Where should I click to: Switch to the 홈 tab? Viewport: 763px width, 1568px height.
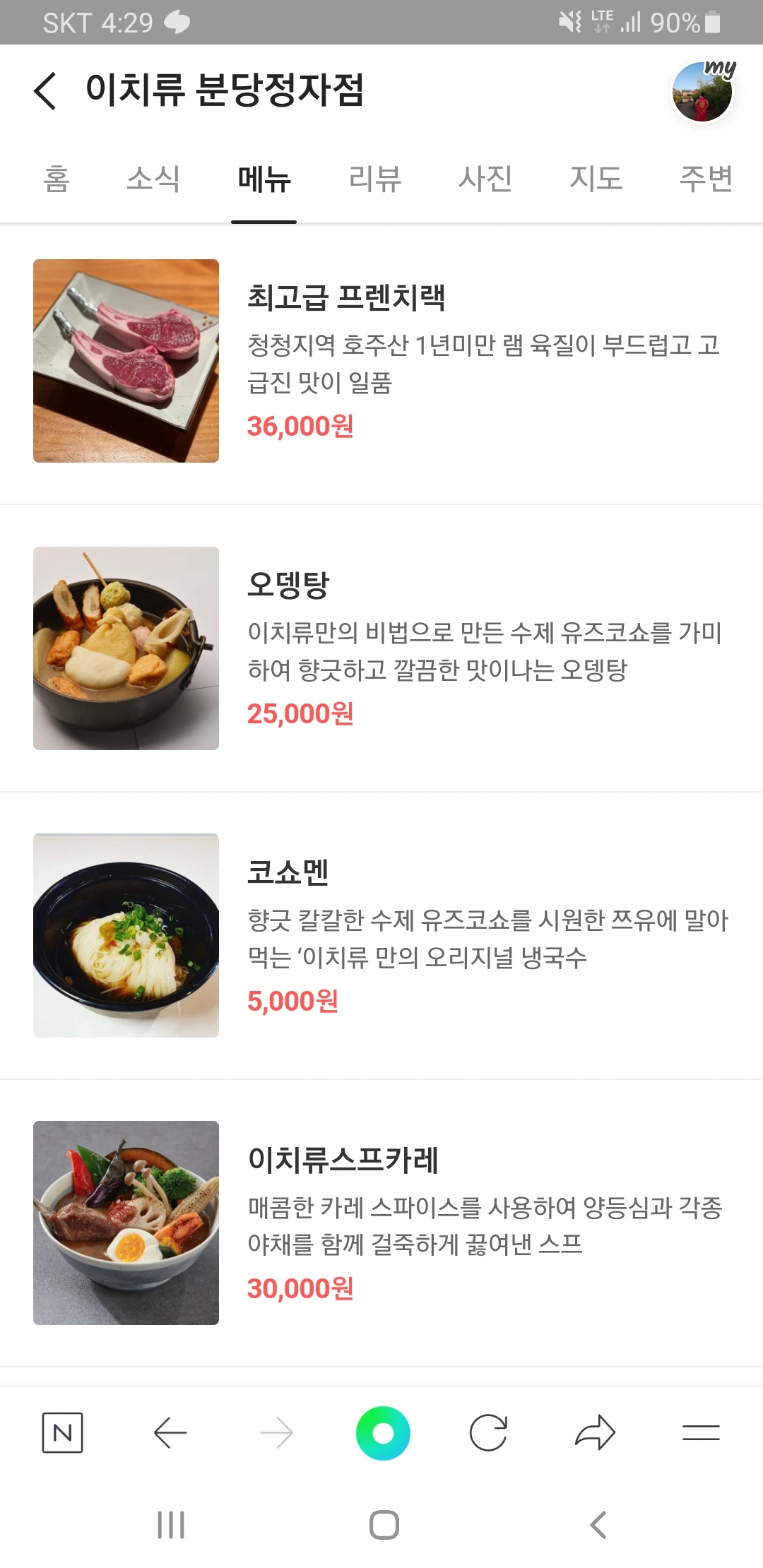(57, 179)
